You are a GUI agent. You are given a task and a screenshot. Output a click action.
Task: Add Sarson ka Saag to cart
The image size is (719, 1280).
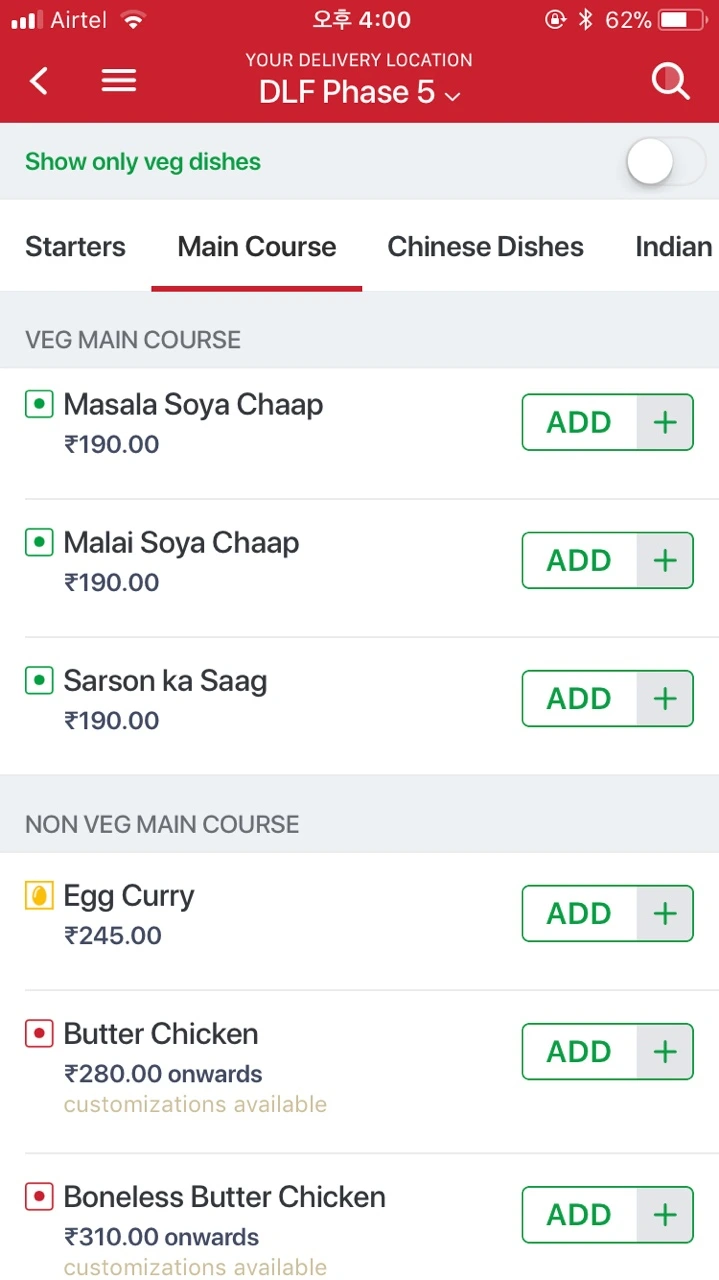pyautogui.click(x=607, y=698)
